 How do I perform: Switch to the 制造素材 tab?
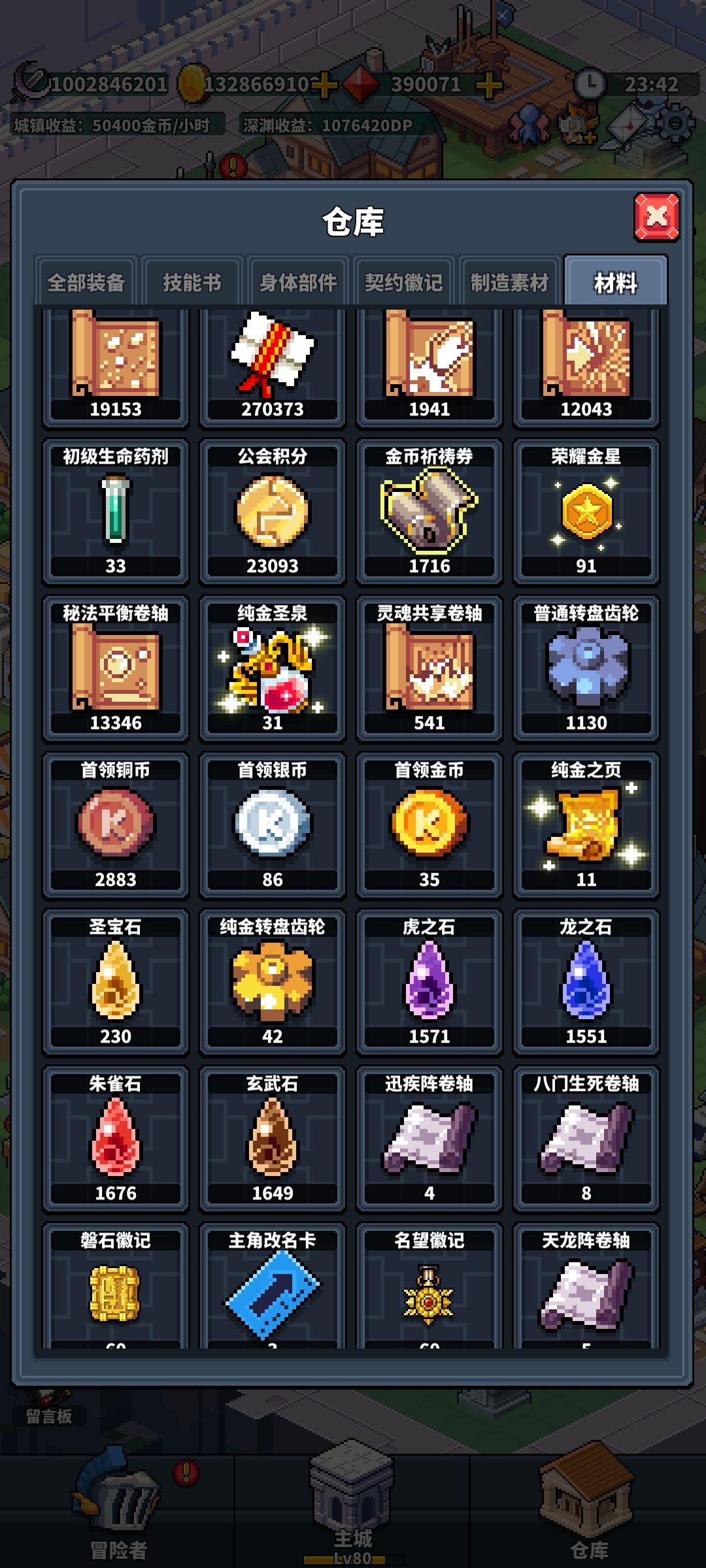(510, 282)
